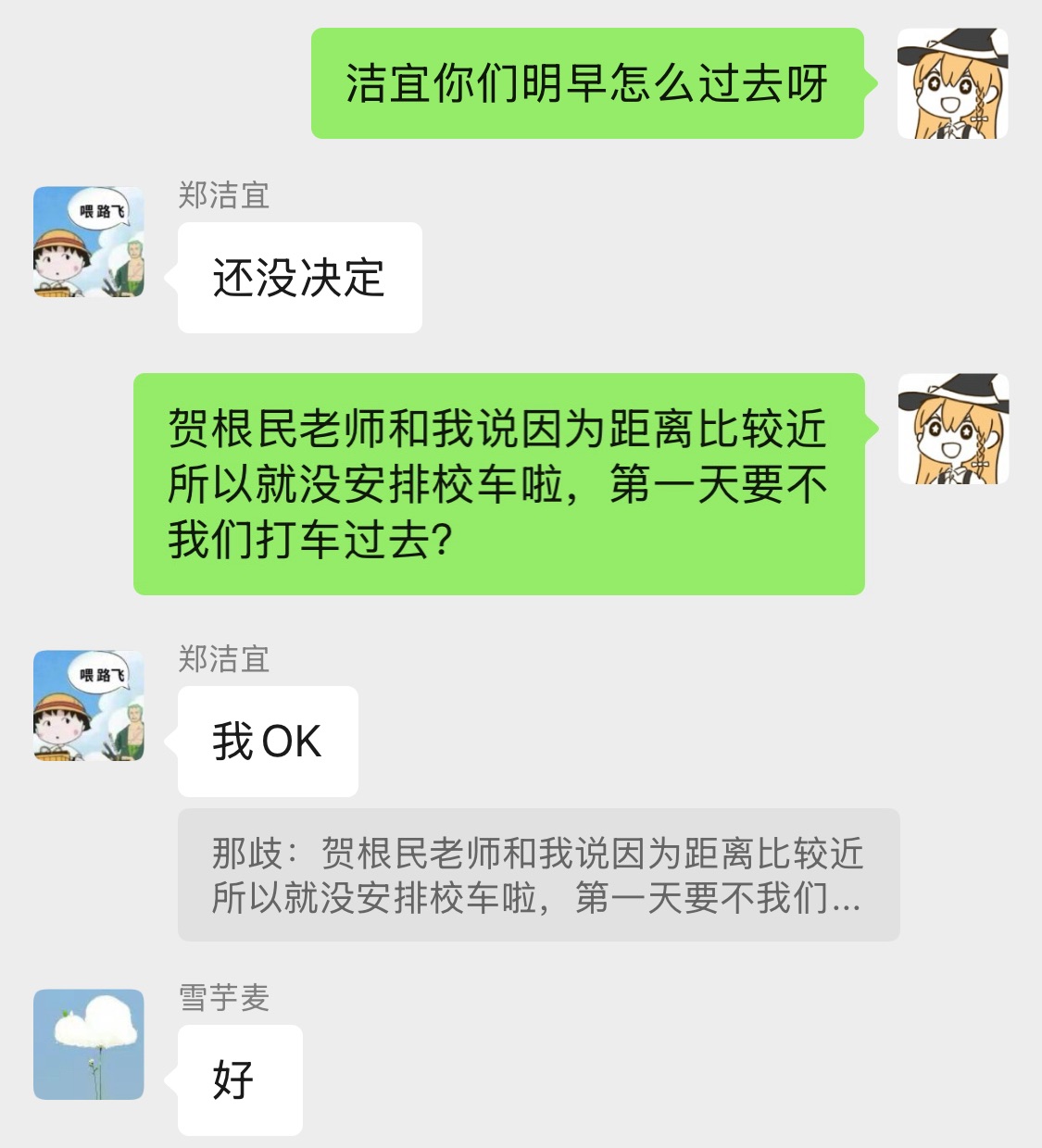
Task: Tap my avatar beside 洁宜你们明早怎么过去呀
Action: click(952, 84)
